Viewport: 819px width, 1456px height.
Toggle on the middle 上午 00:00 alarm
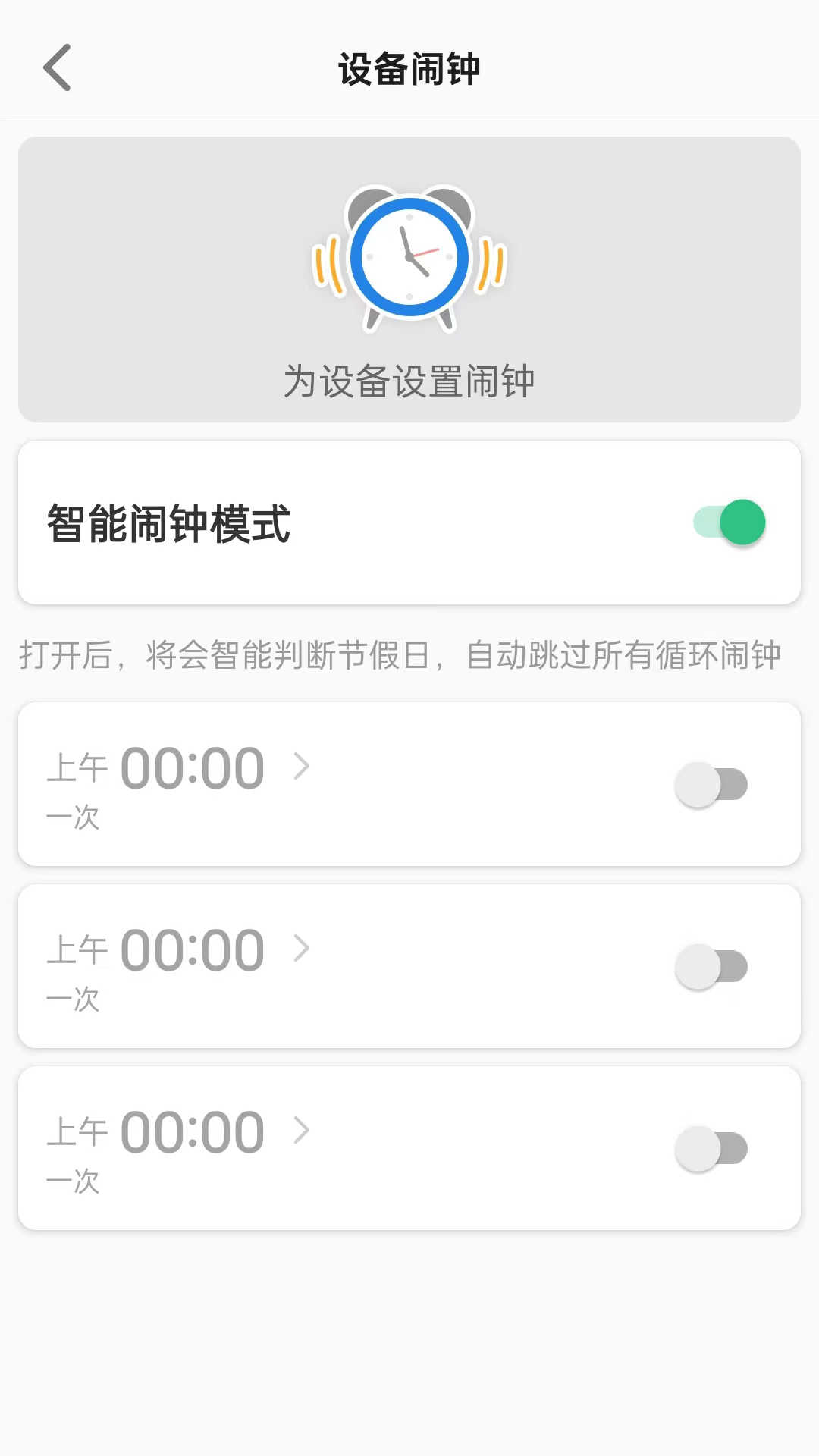[x=711, y=967]
